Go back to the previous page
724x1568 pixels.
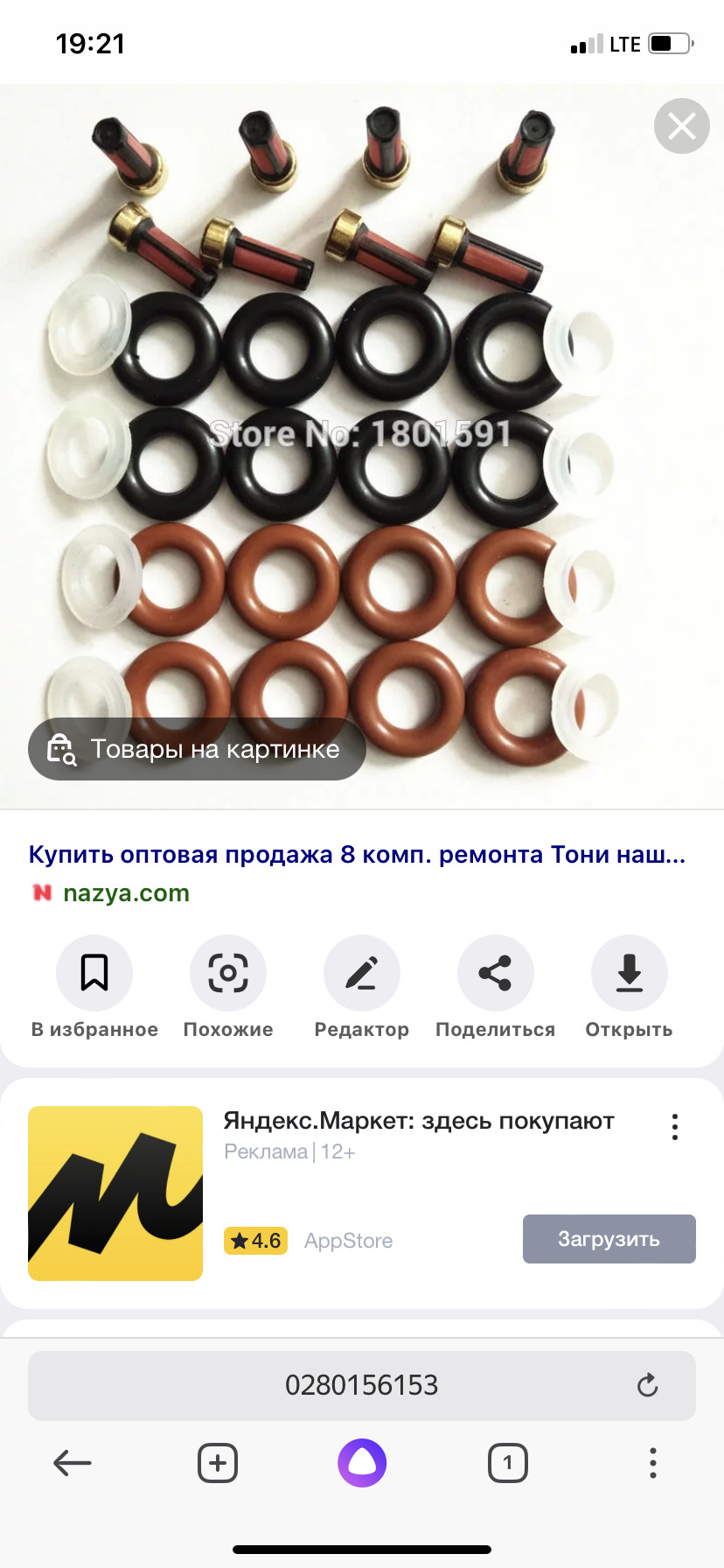[x=73, y=1463]
